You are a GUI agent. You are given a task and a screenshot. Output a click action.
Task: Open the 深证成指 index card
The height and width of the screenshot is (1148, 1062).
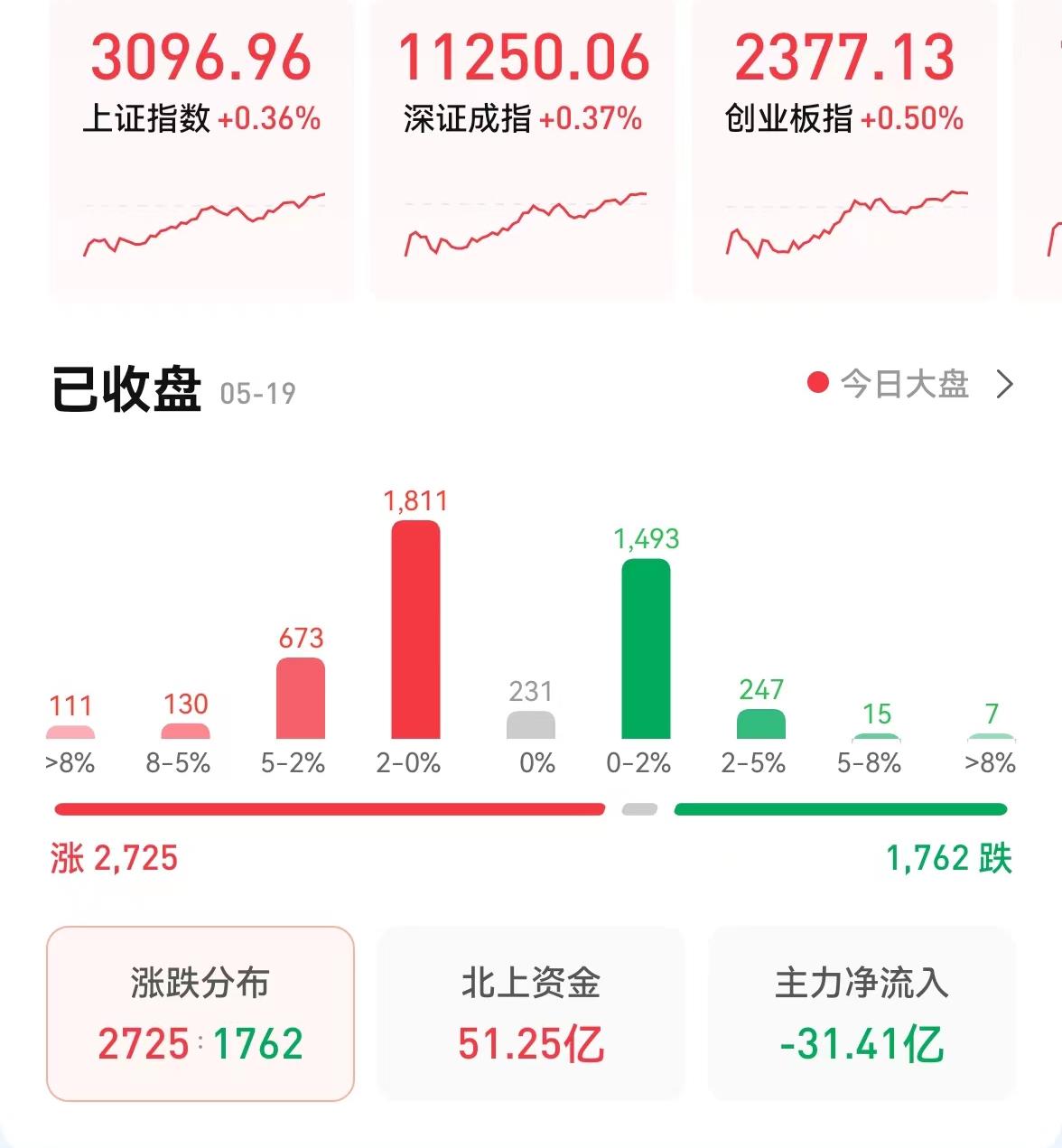tap(523, 145)
